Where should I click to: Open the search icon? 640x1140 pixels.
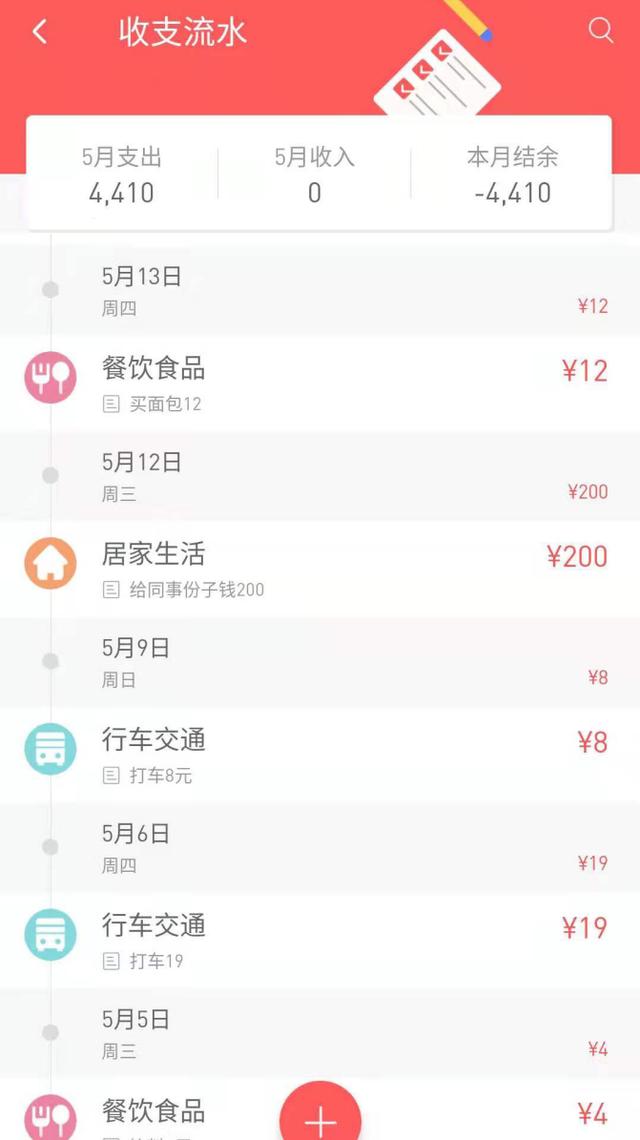[600, 31]
